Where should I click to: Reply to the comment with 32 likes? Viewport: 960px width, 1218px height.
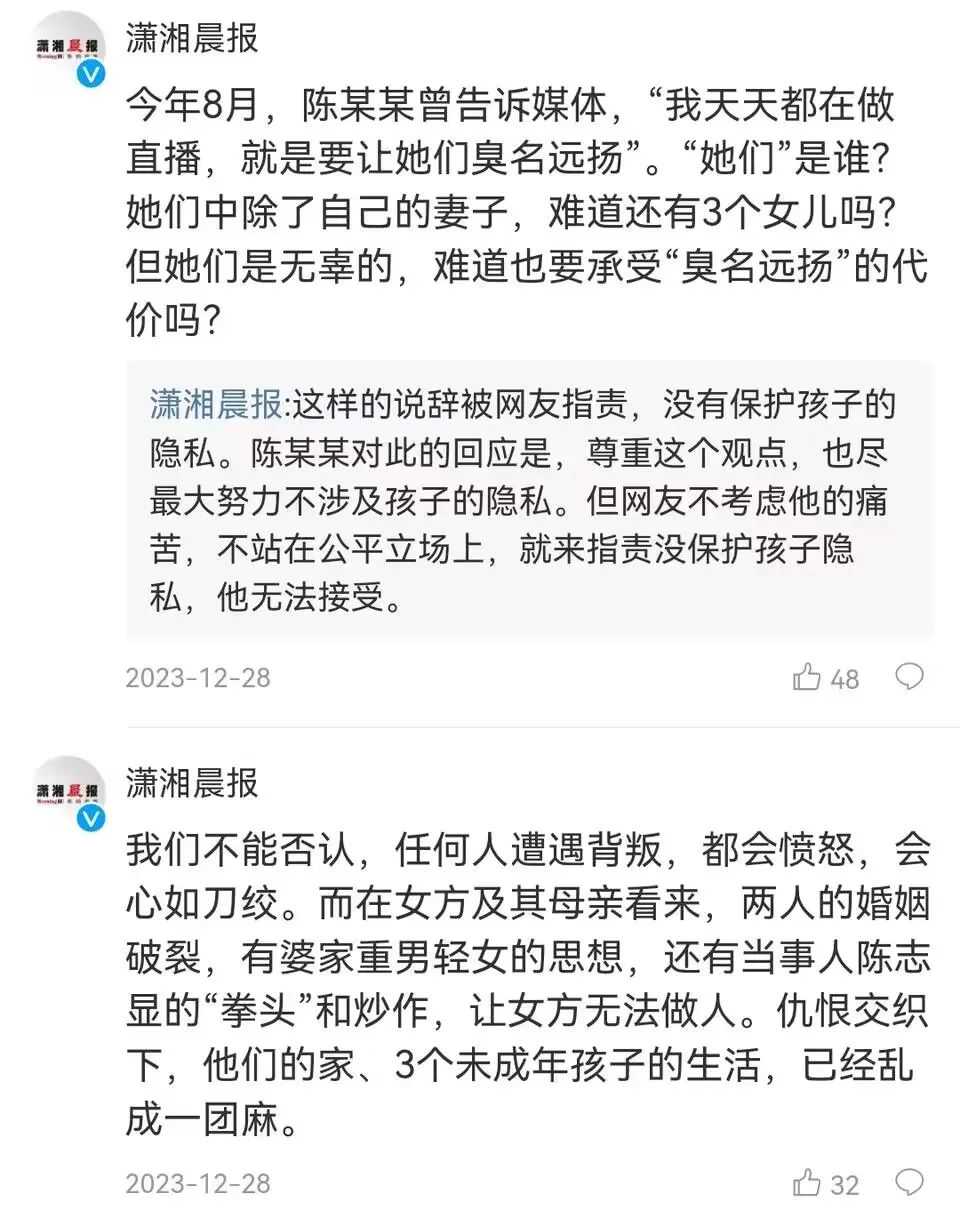[x=908, y=1183]
